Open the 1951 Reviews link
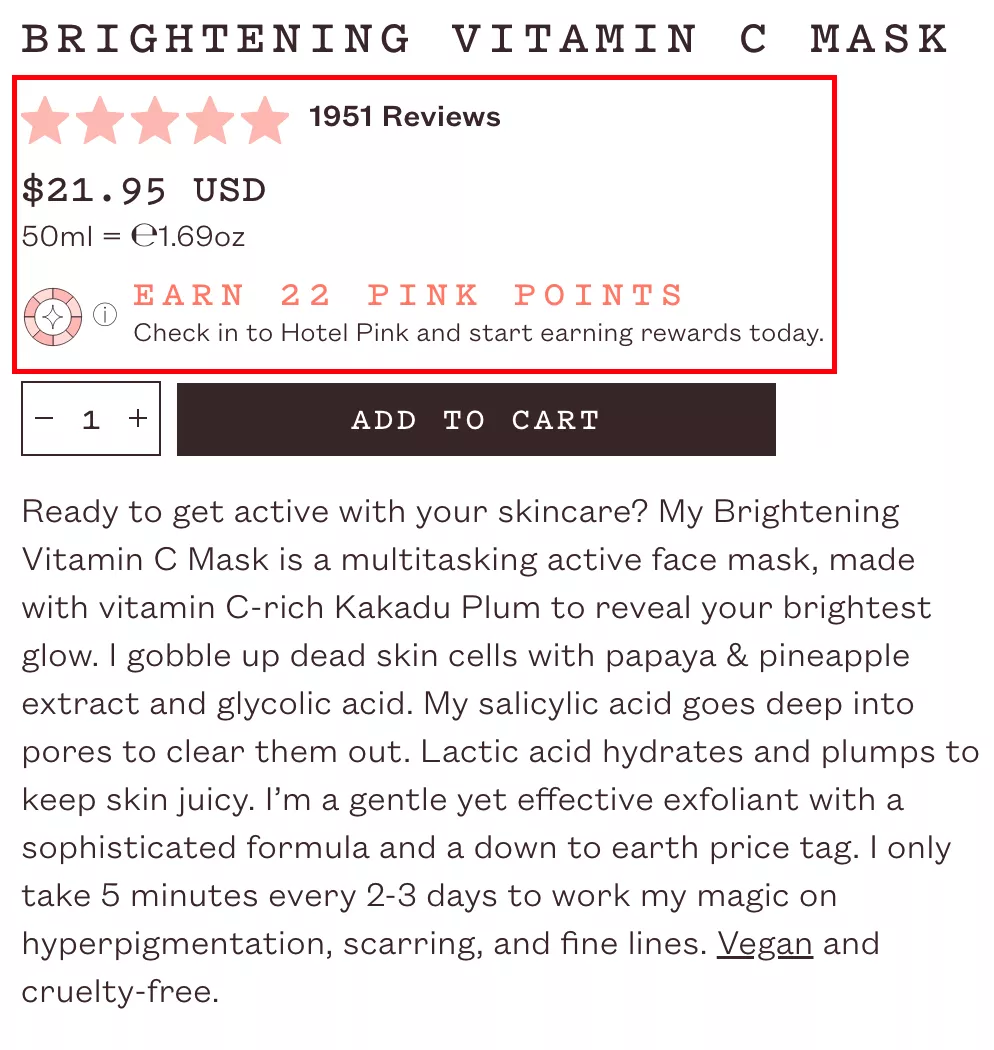994x1050 pixels. pyautogui.click(x=404, y=117)
